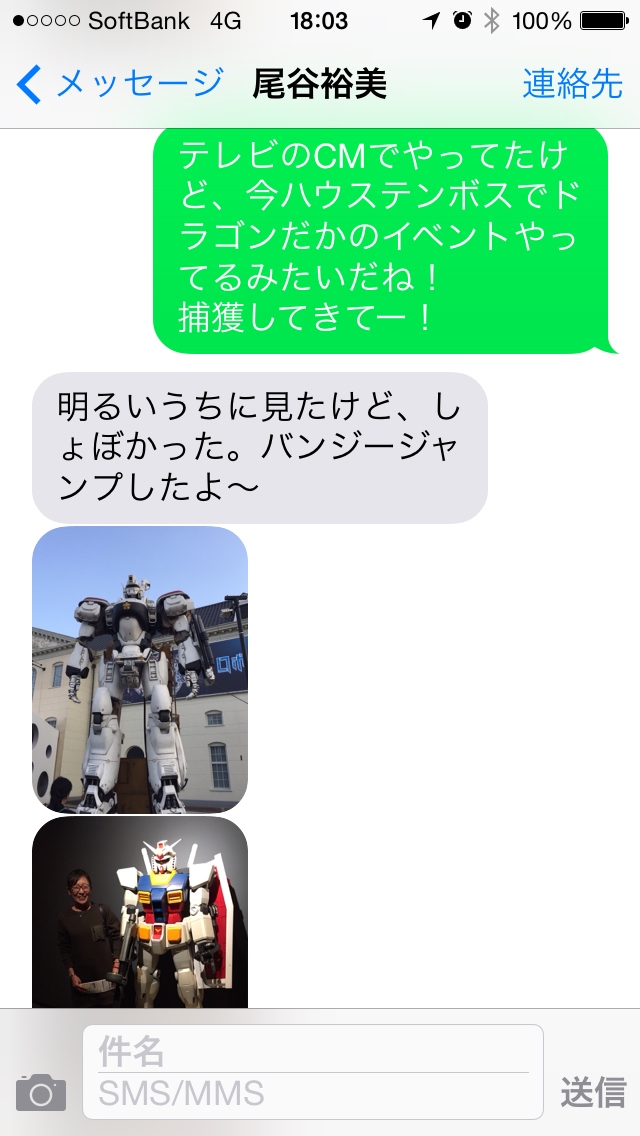Open 連絡先 contact details
The height and width of the screenshot is (1136, 640).
[x=573, y=84]
